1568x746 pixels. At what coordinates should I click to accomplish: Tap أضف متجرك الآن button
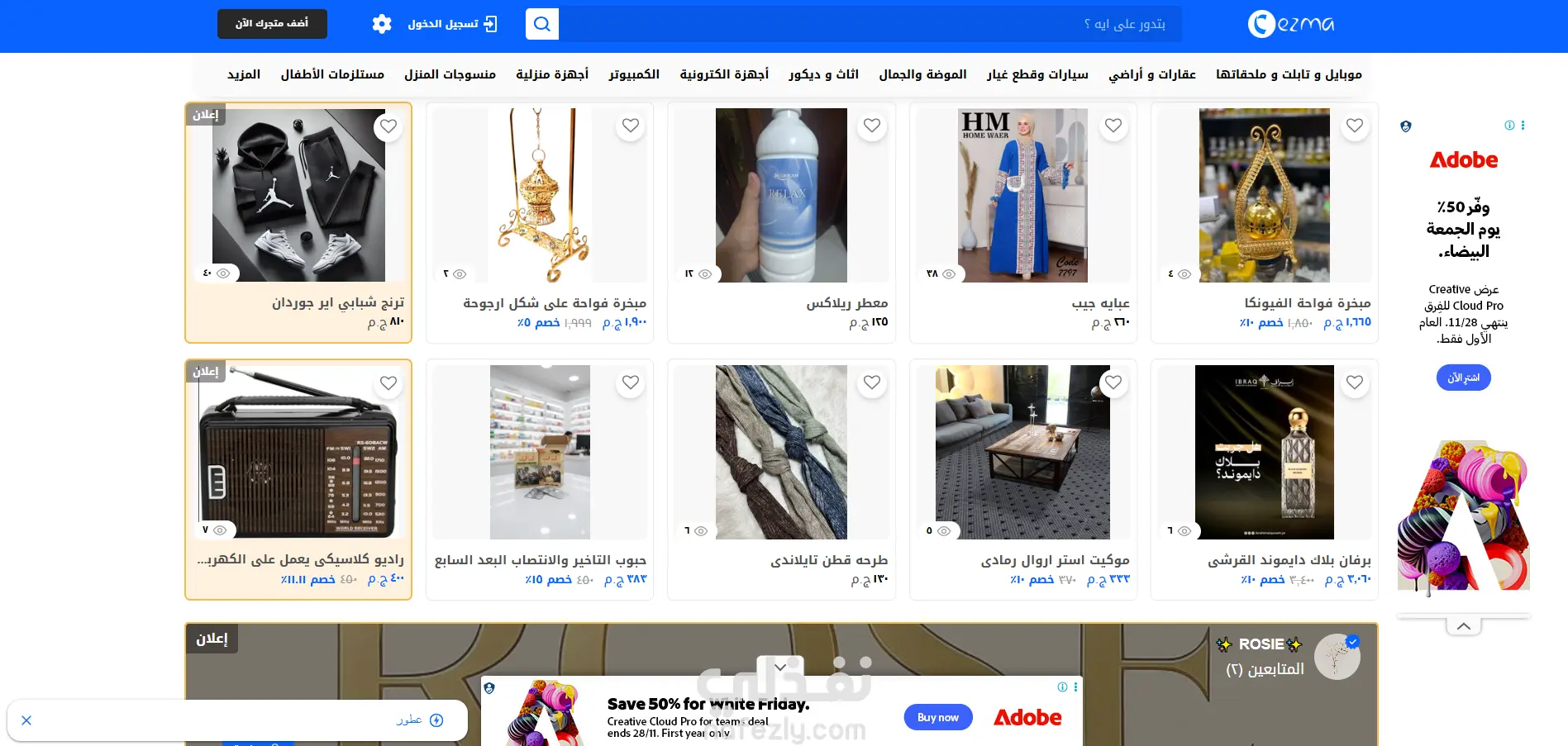point(272,23)
